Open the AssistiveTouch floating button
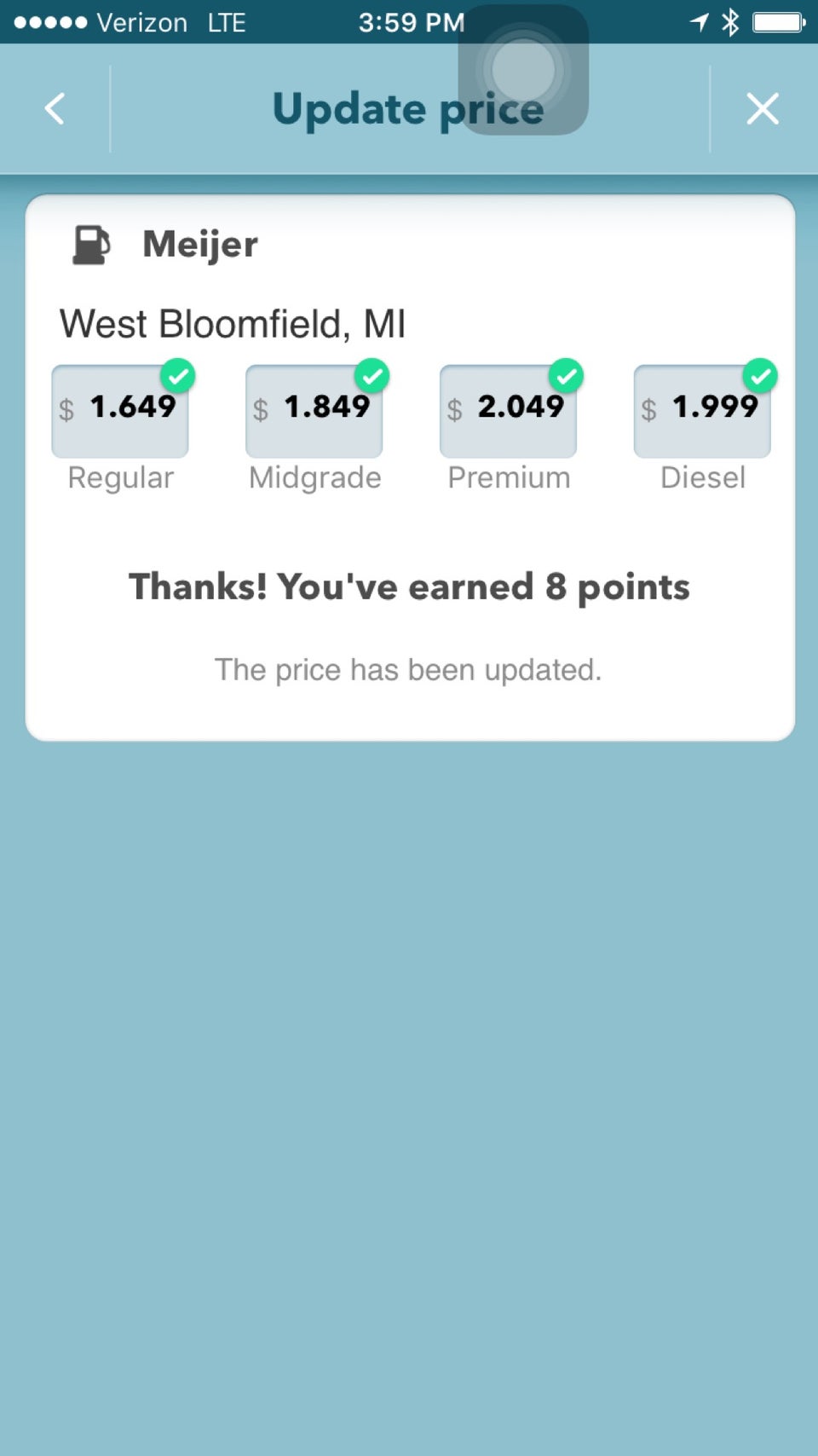Image resolution: width=818 pixels, height=1456 pixels. point(523,70)
